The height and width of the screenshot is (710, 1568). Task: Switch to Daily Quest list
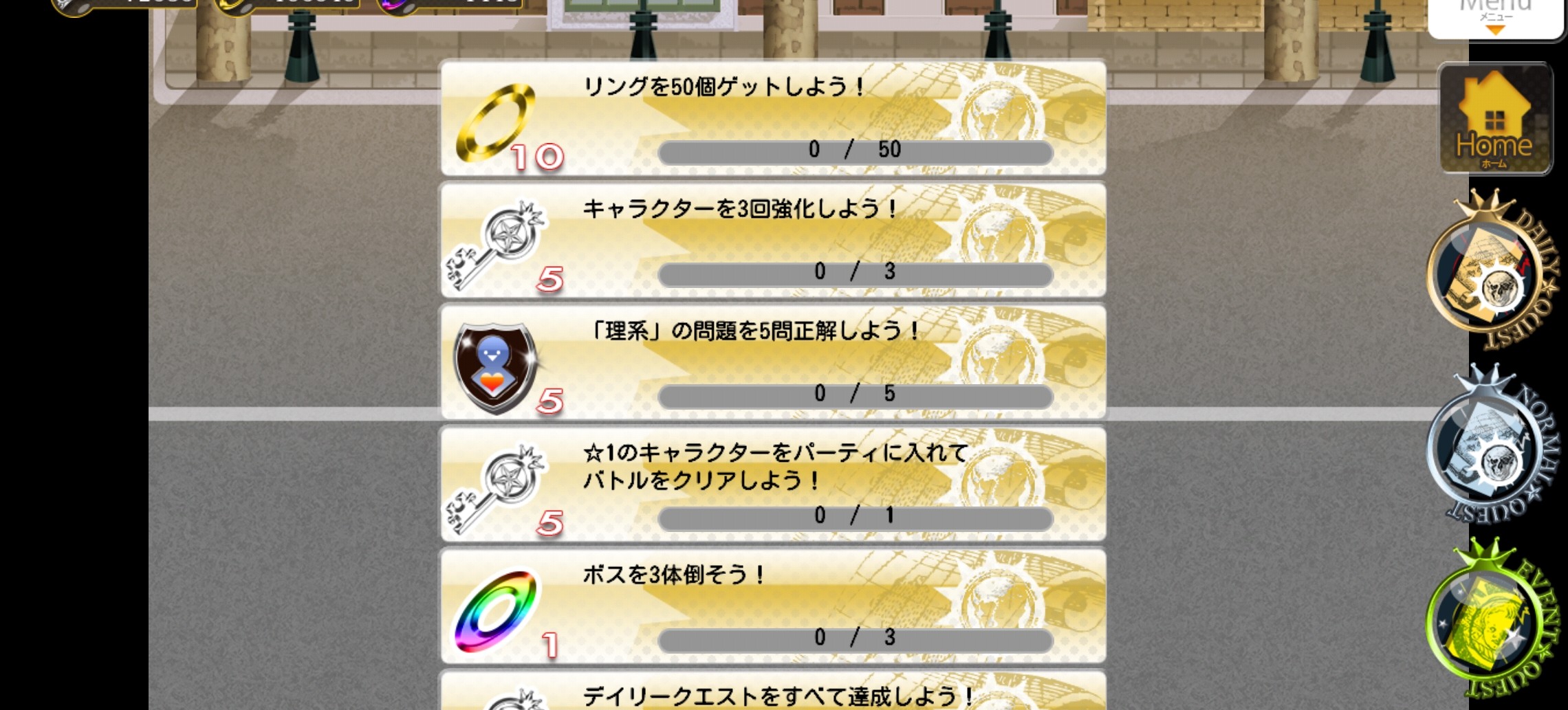[x=1492, y=271]
